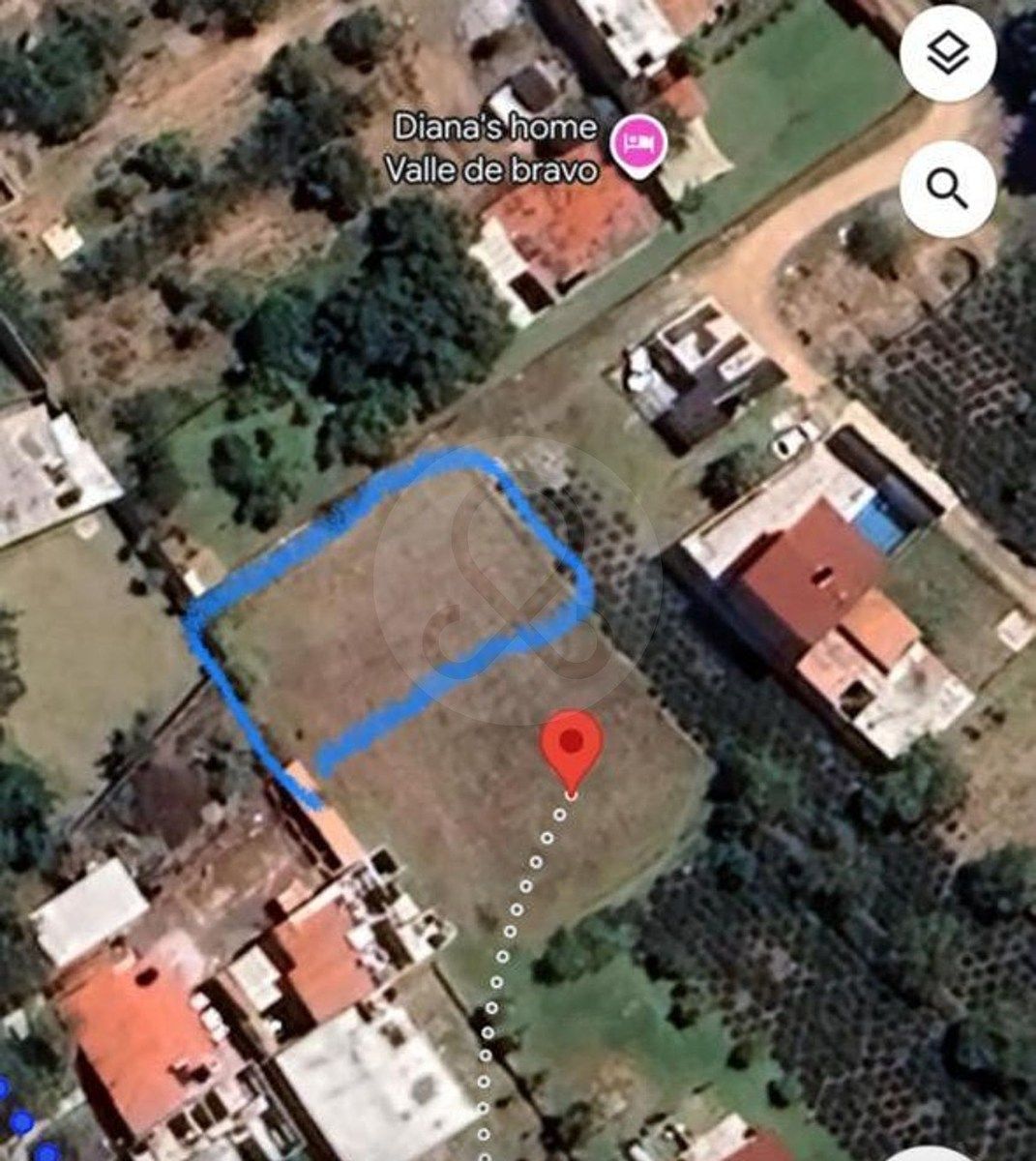This screenshot has height=1161, width=1036.
Task: Open the map layers selector
Action: pos(948,54)
